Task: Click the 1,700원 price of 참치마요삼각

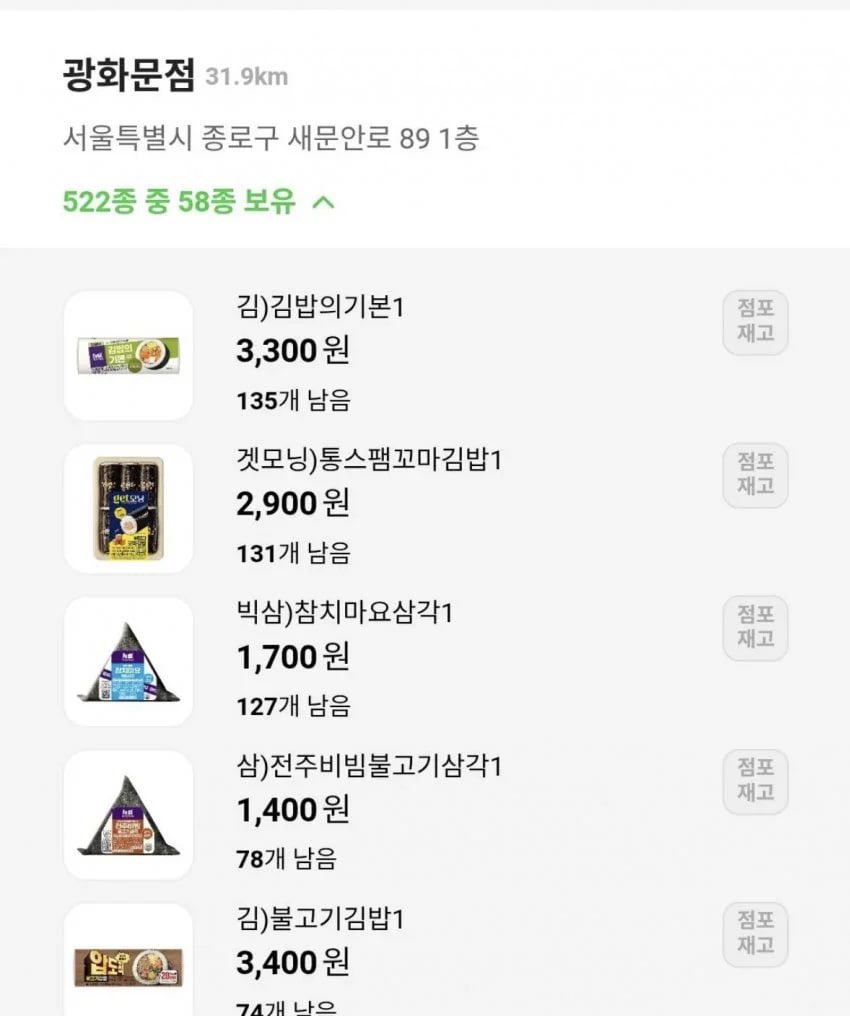Action: pyautogui.click(x=291, y=657)
